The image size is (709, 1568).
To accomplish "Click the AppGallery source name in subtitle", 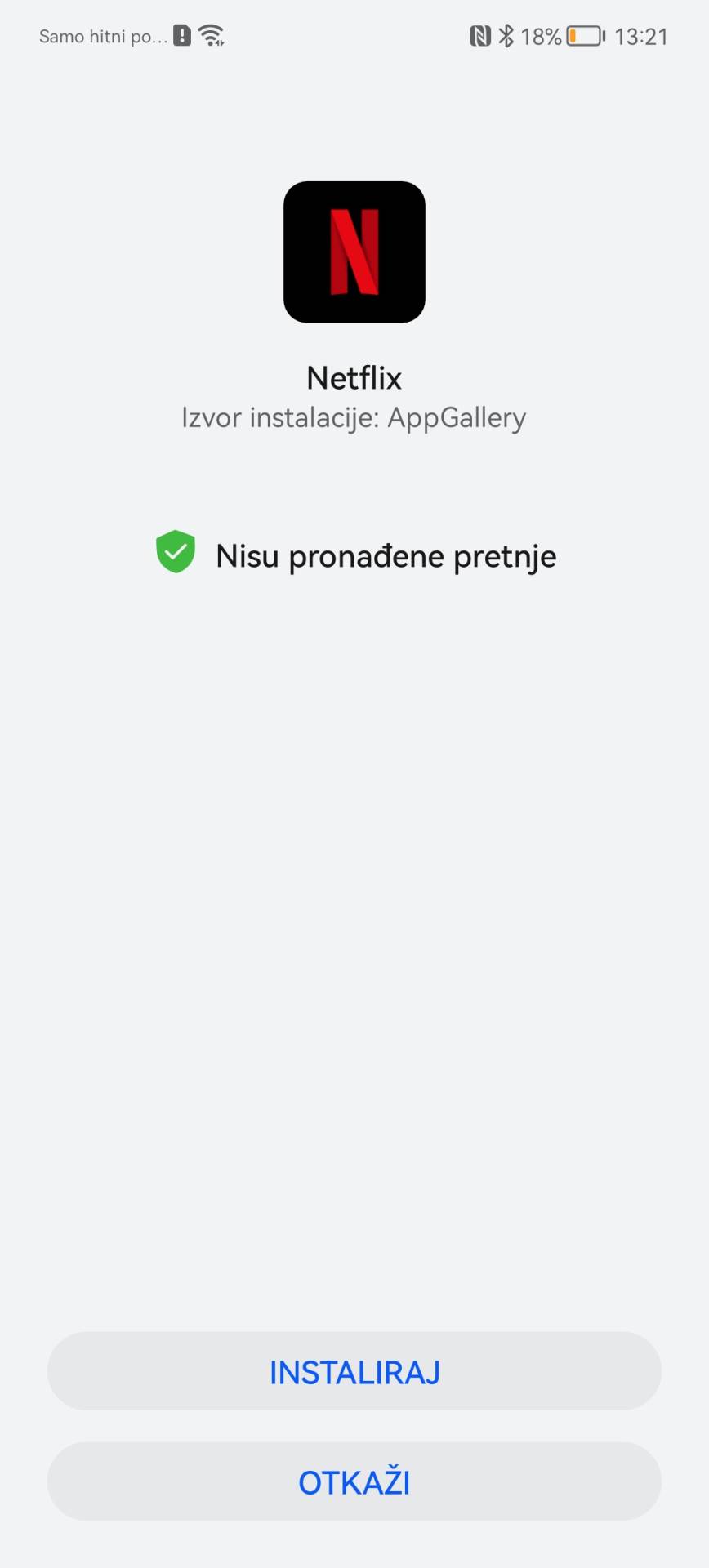I will 457,416.
